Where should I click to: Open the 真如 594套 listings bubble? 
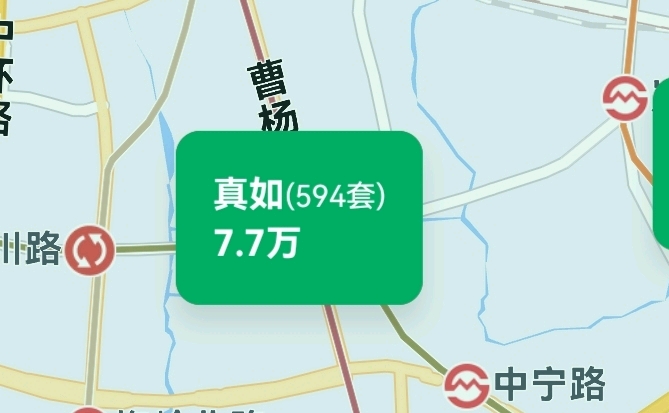click(x=299, y=218)
